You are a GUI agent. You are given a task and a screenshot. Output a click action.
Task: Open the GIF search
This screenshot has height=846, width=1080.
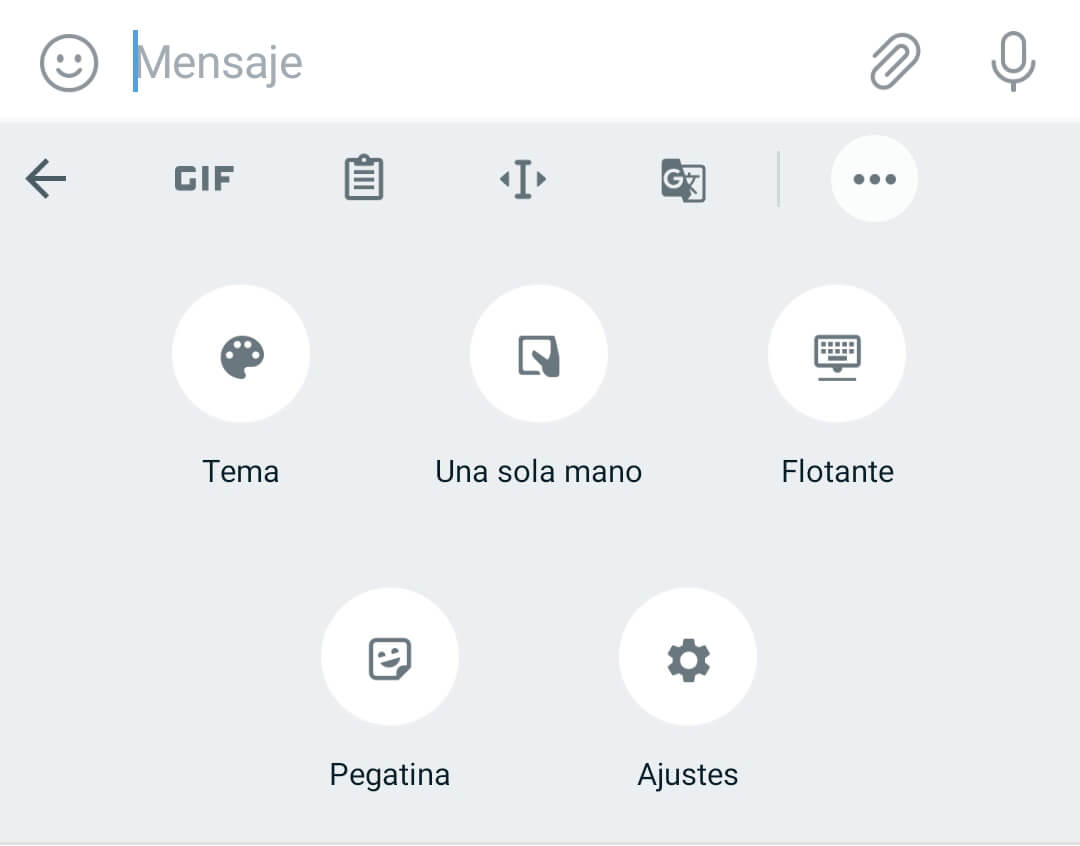204,180
